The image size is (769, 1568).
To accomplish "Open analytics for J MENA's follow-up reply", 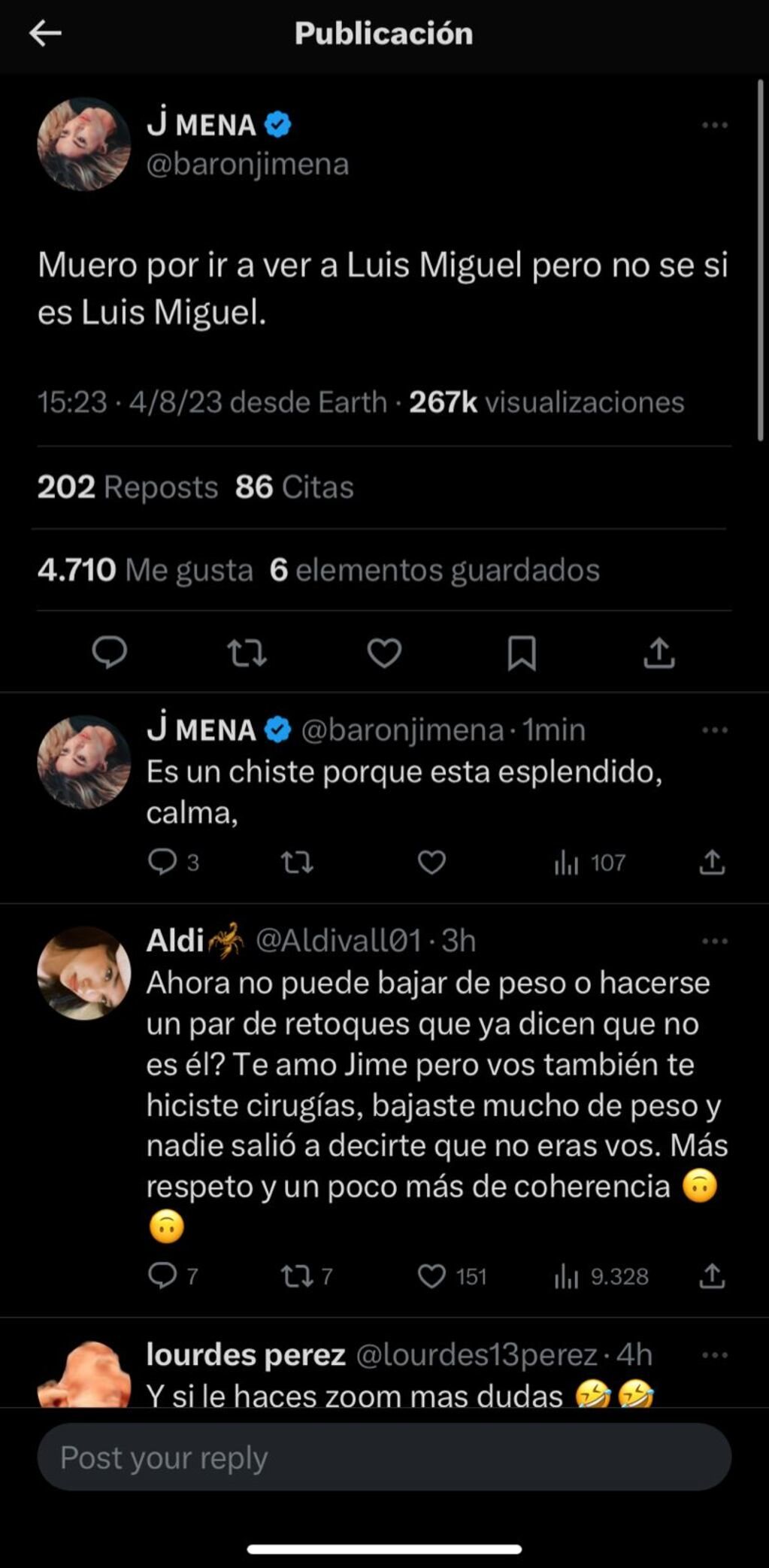I will click(569, 863).
